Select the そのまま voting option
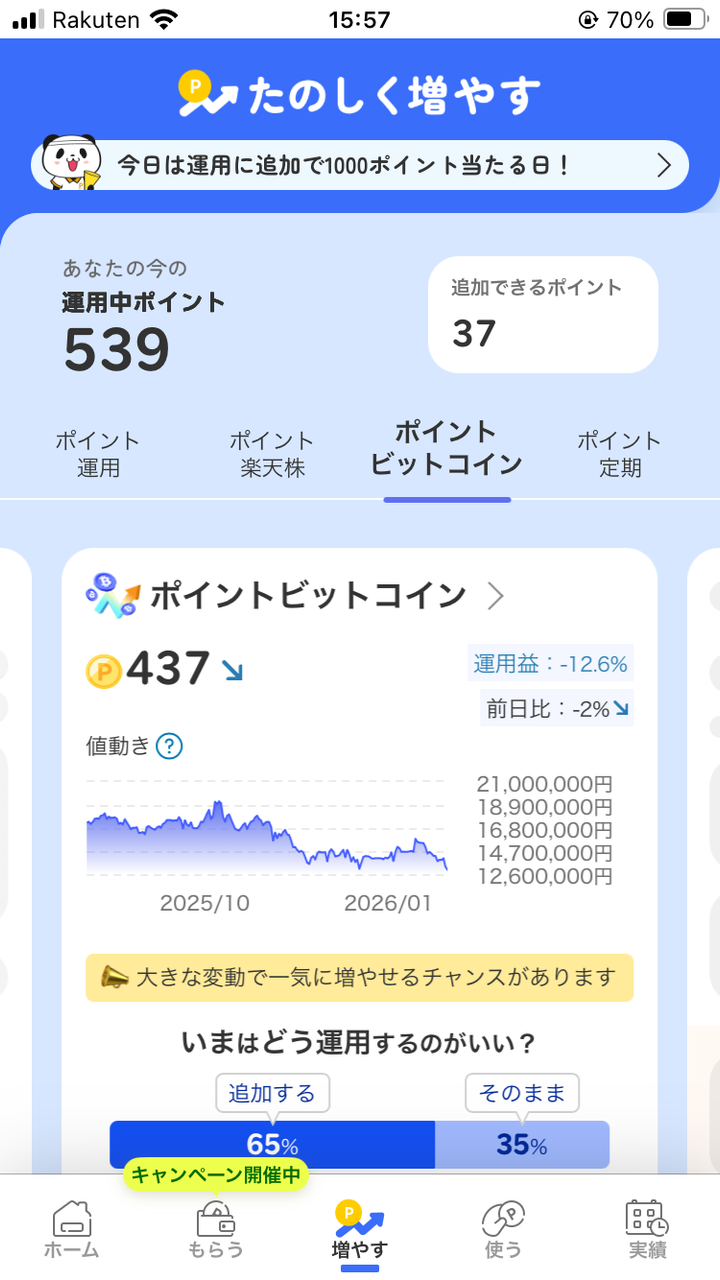 pyautogui.click(x=523, y=1093)
